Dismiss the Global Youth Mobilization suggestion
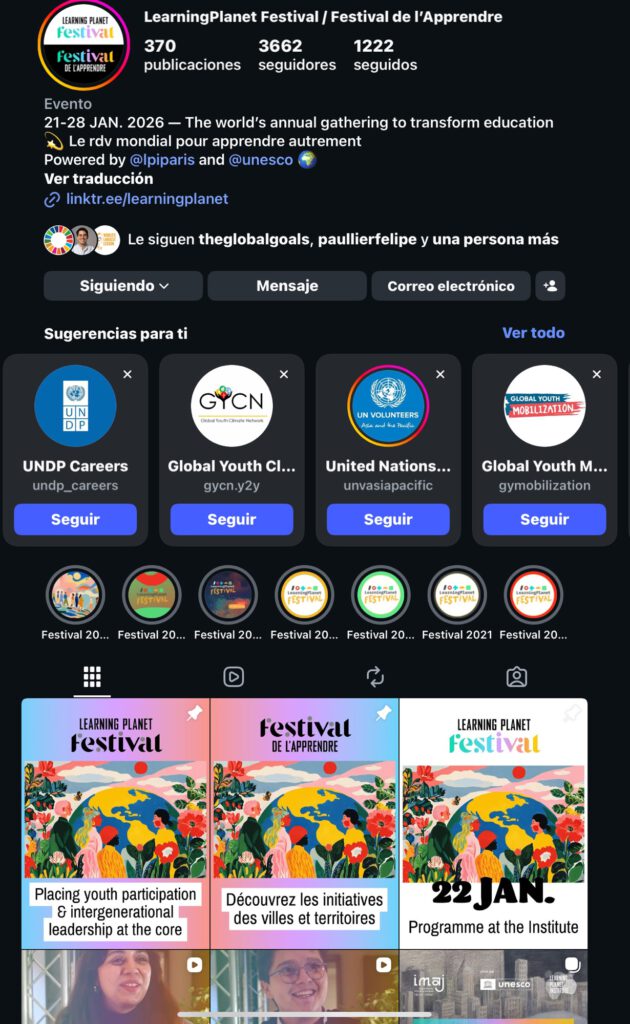The height and width of the screenshot is (1024, 630). tap(597, 374)
